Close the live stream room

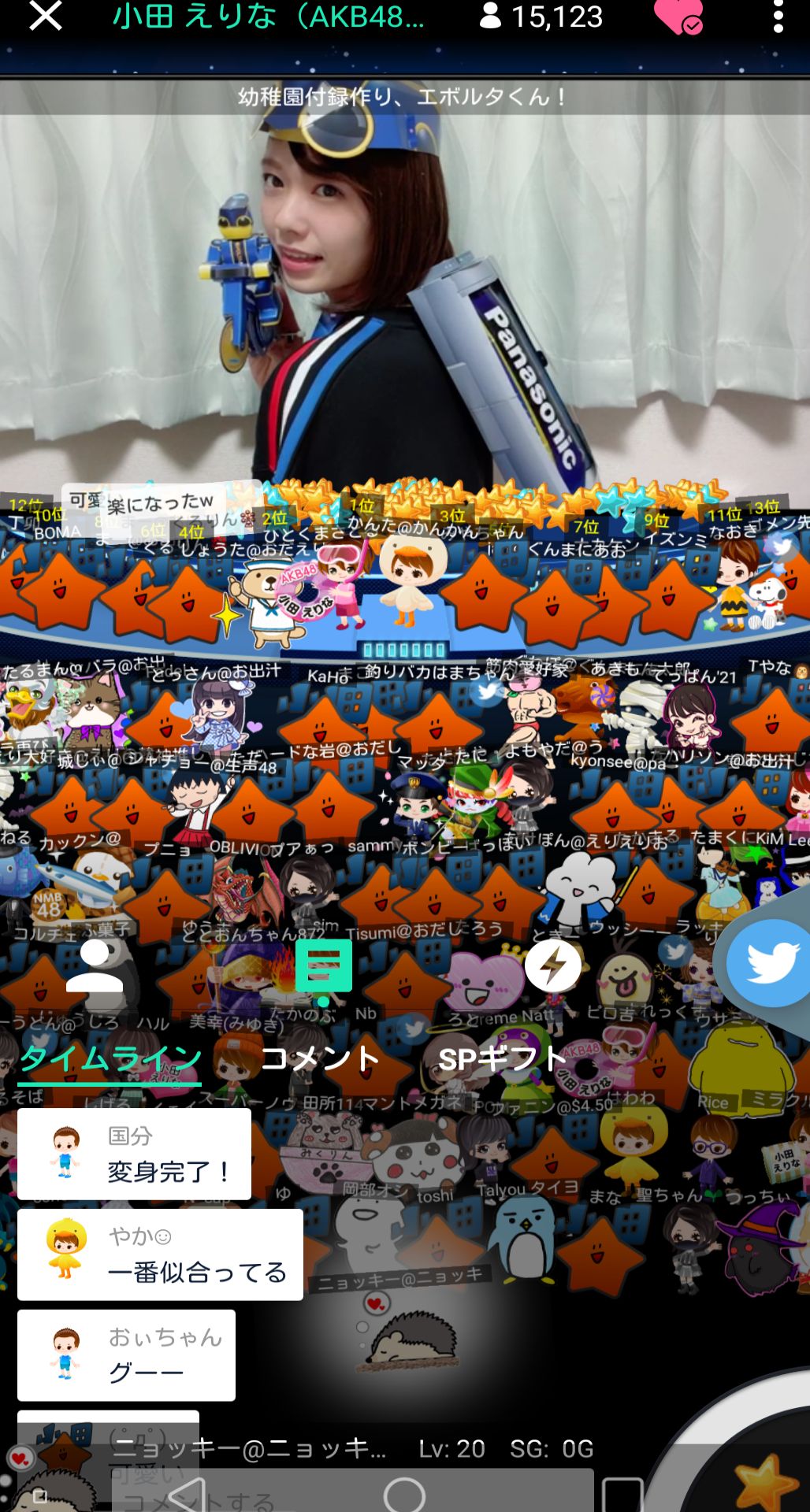pyautogui.click(x=45, y=17)
